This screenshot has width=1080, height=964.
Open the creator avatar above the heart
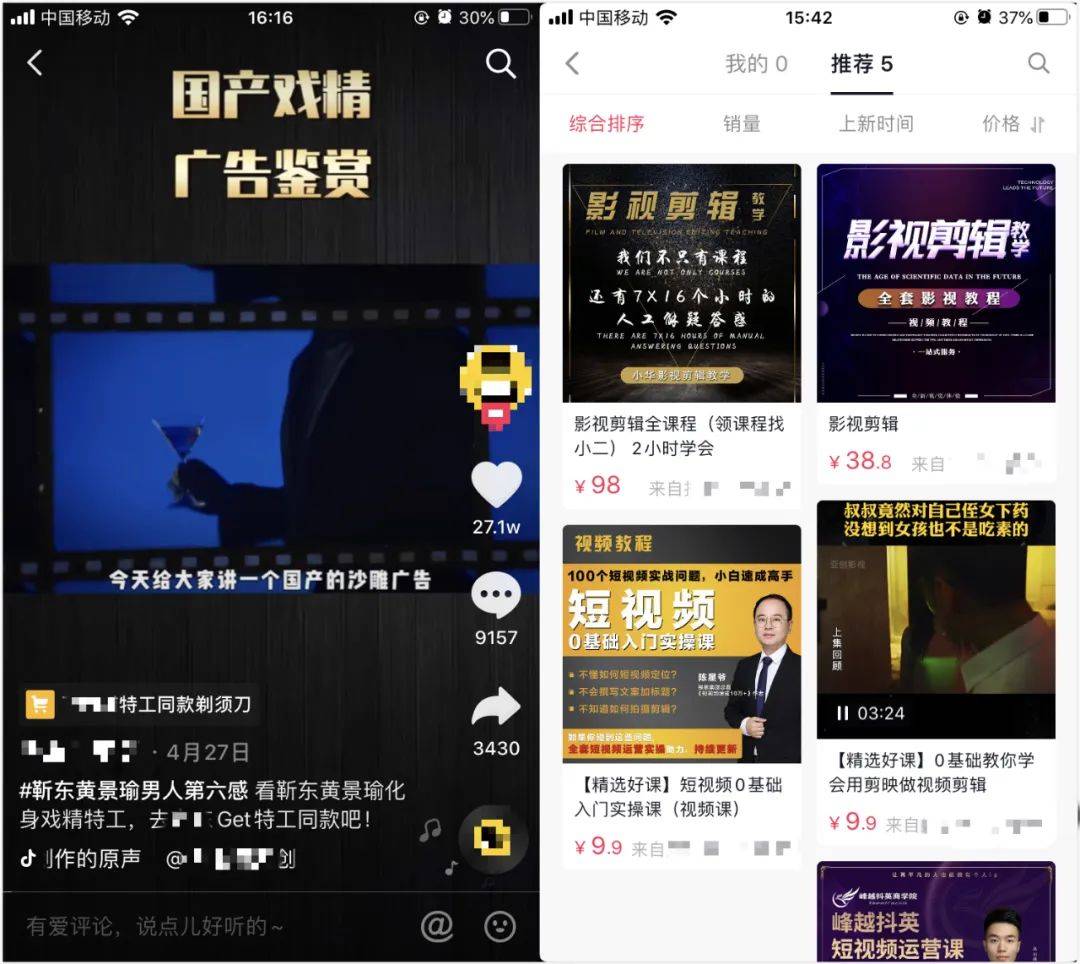[x=495, y=385]
